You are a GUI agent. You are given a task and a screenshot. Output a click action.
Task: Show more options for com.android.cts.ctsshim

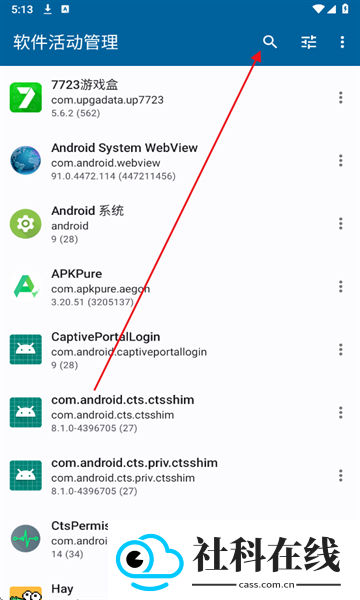point(340,413)
